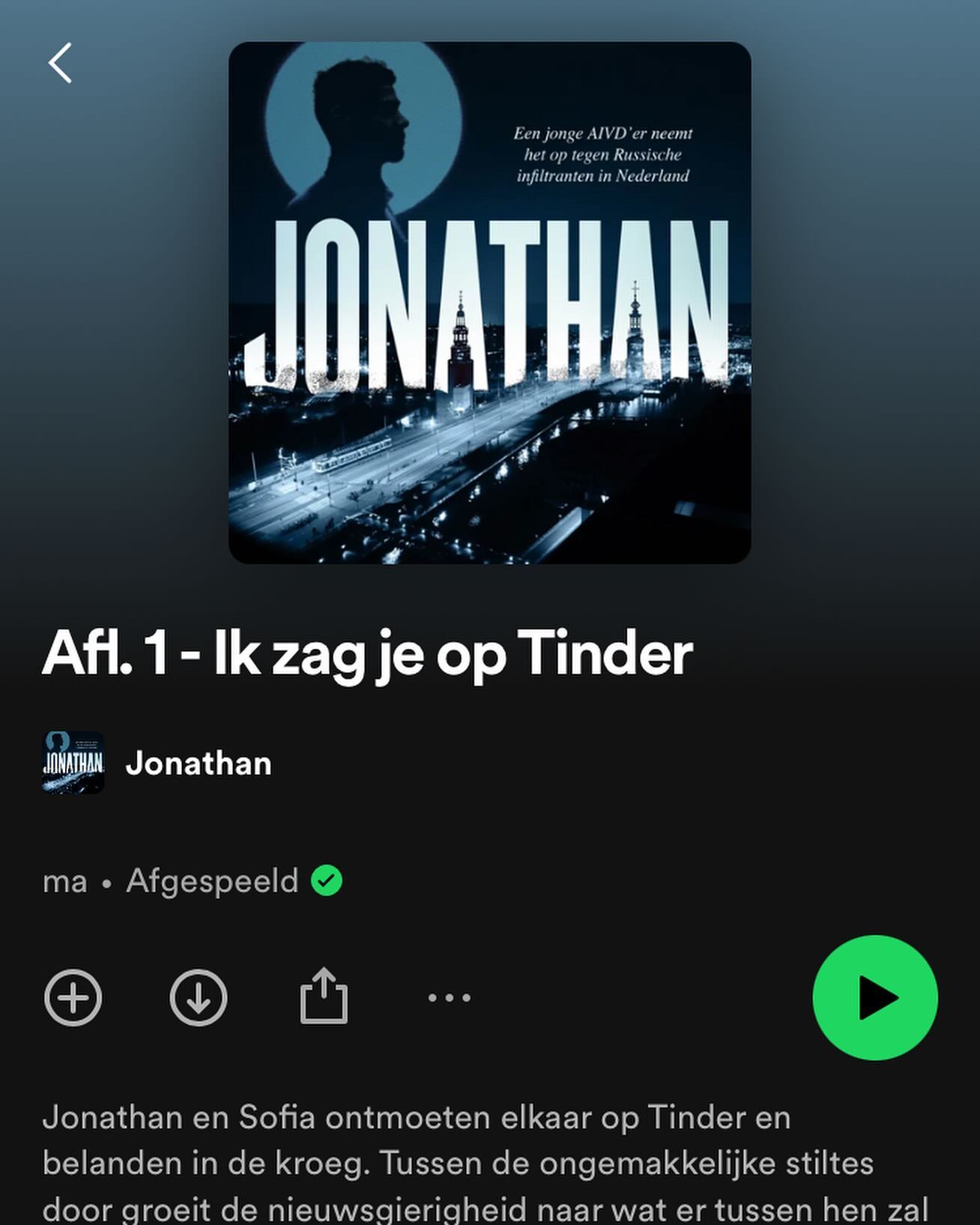The height and width of the screenshot is (1225, 980).
Task: Click the plus icon to follow episode
Action: click(x=72, y=997)
